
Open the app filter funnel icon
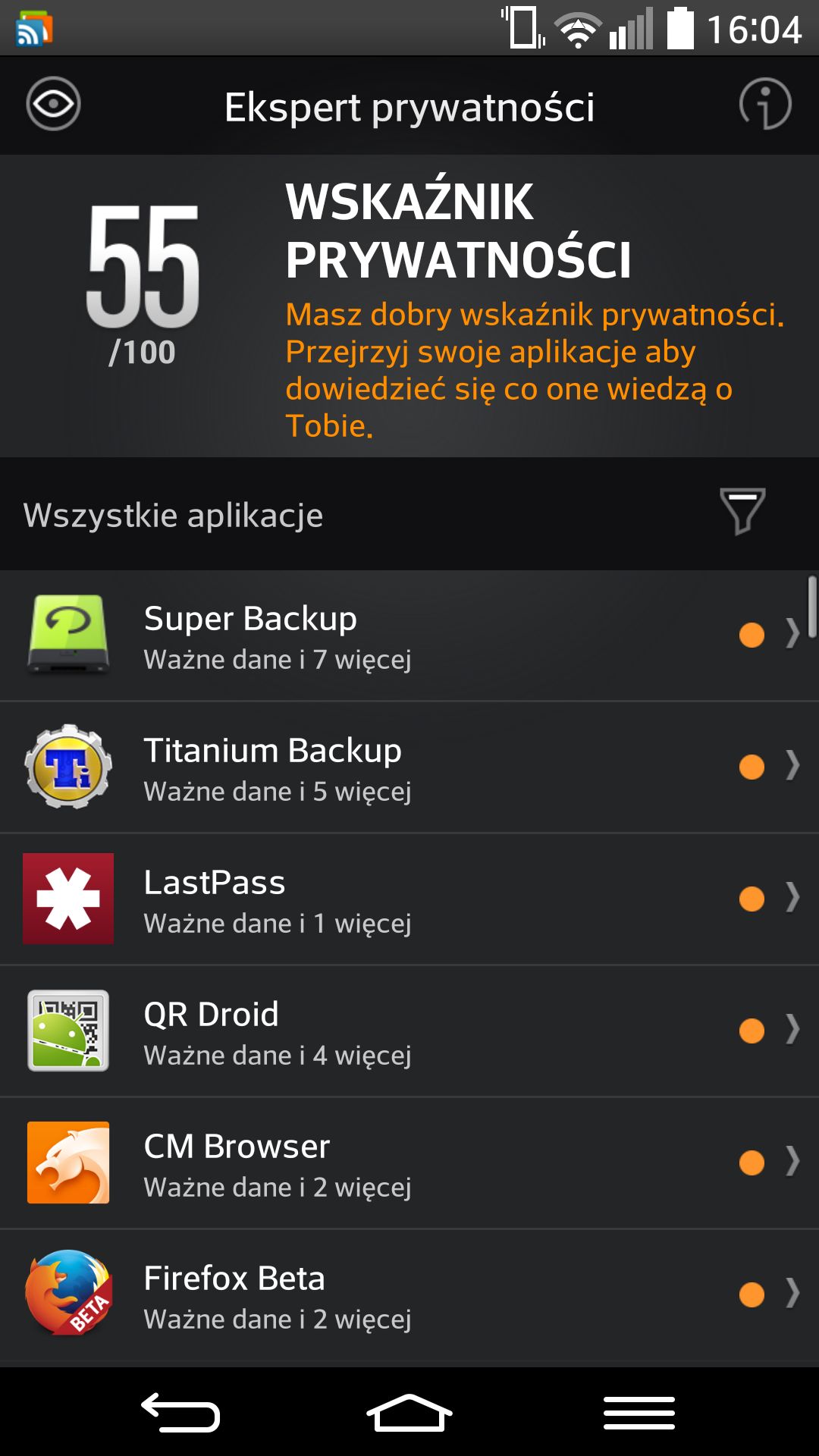pyautogui.click(x=742, y=512)
